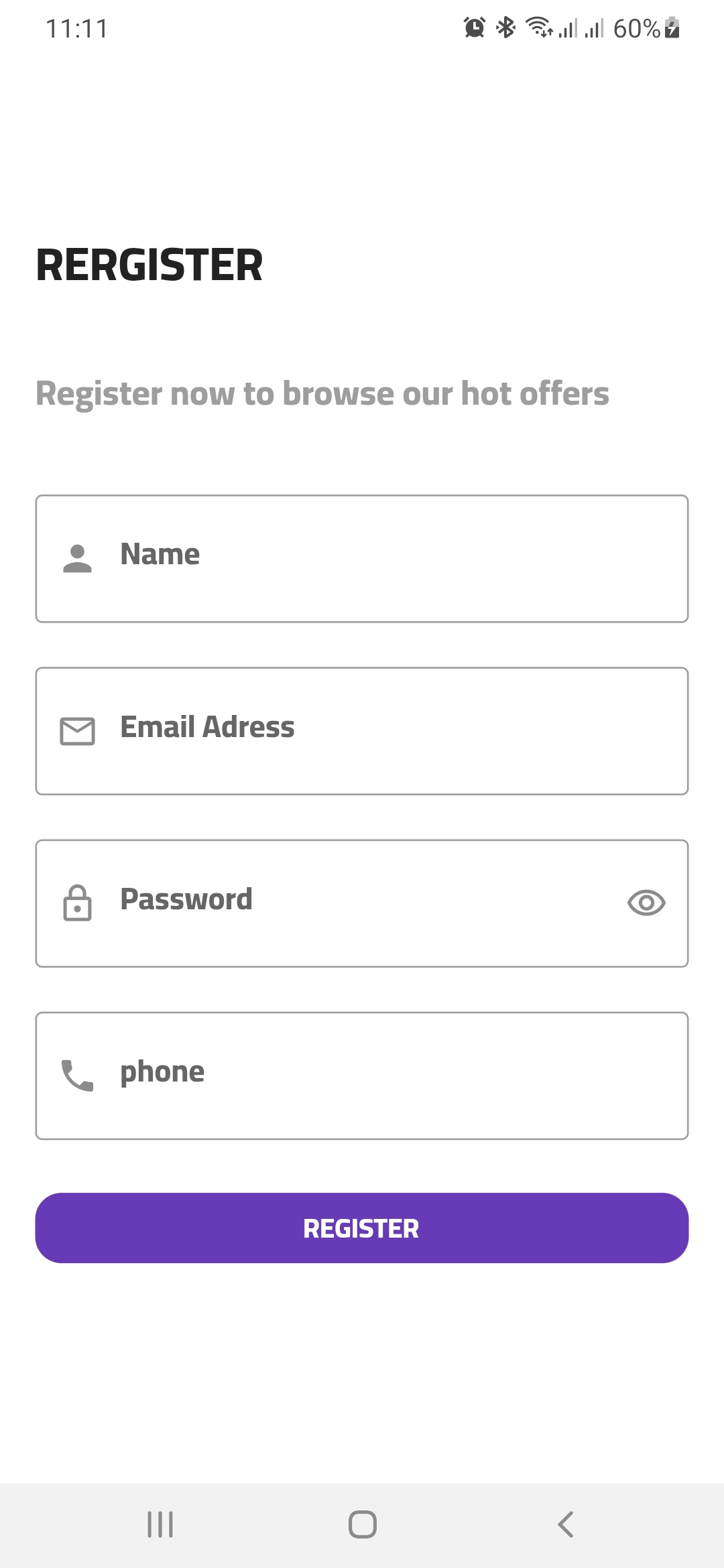This screenshot has width=724, height=1568.
Task: Show the password using the eye toggle
Action: (x=646, y=903)
